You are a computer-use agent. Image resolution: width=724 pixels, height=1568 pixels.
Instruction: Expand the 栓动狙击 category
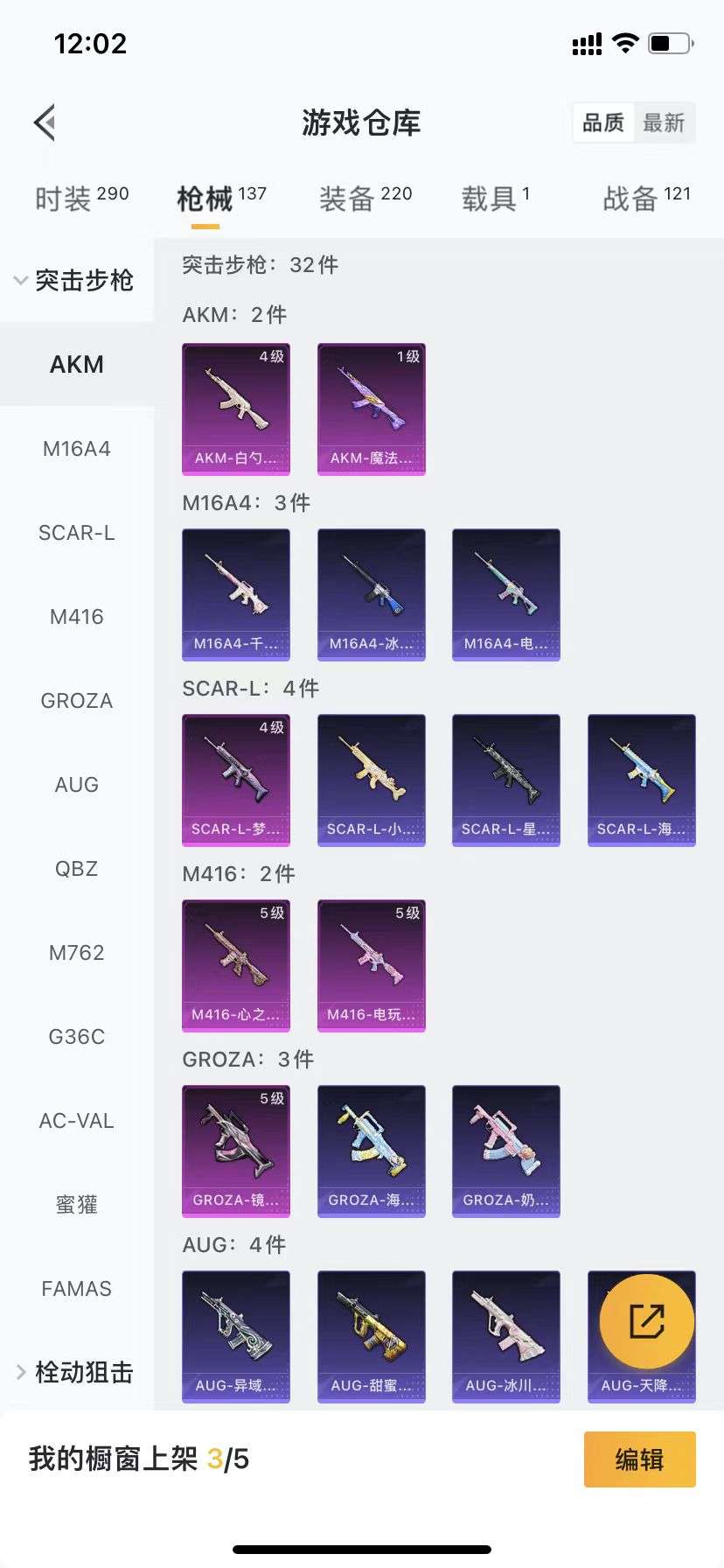[75, 1372]
